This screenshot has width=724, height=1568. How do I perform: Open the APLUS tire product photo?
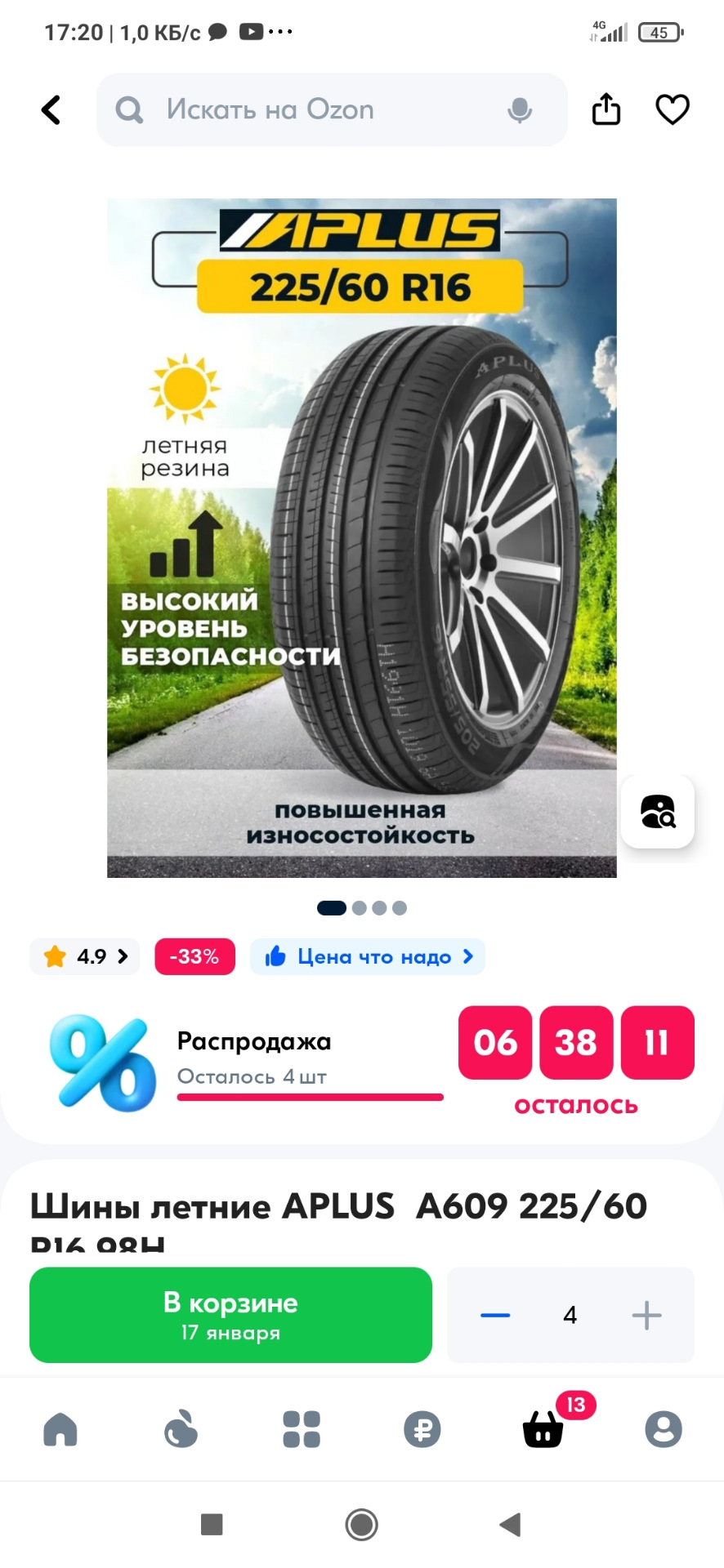[x=361, y=537]
